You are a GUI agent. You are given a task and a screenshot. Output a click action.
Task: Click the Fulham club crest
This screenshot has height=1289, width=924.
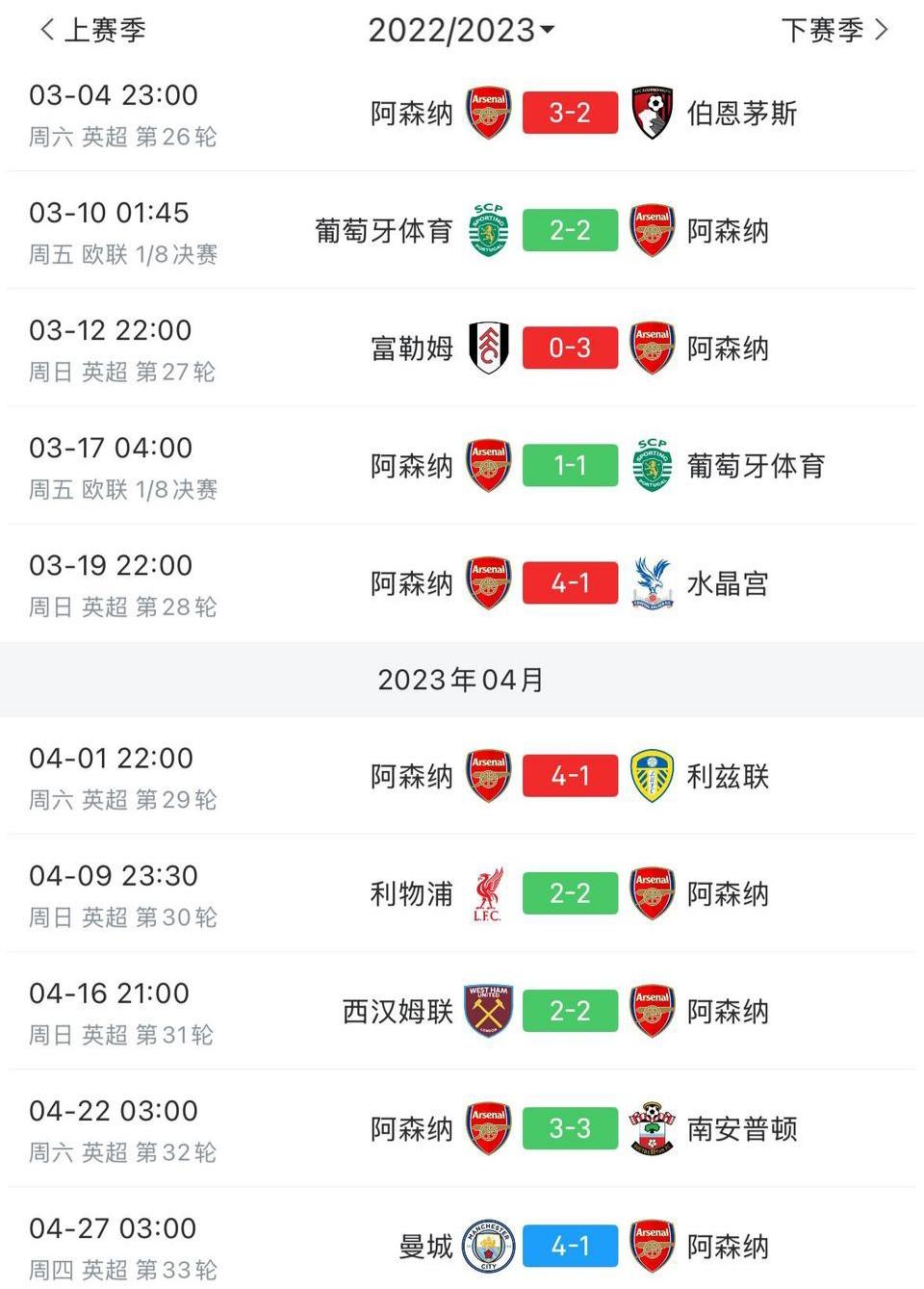(x=488, y=348)
